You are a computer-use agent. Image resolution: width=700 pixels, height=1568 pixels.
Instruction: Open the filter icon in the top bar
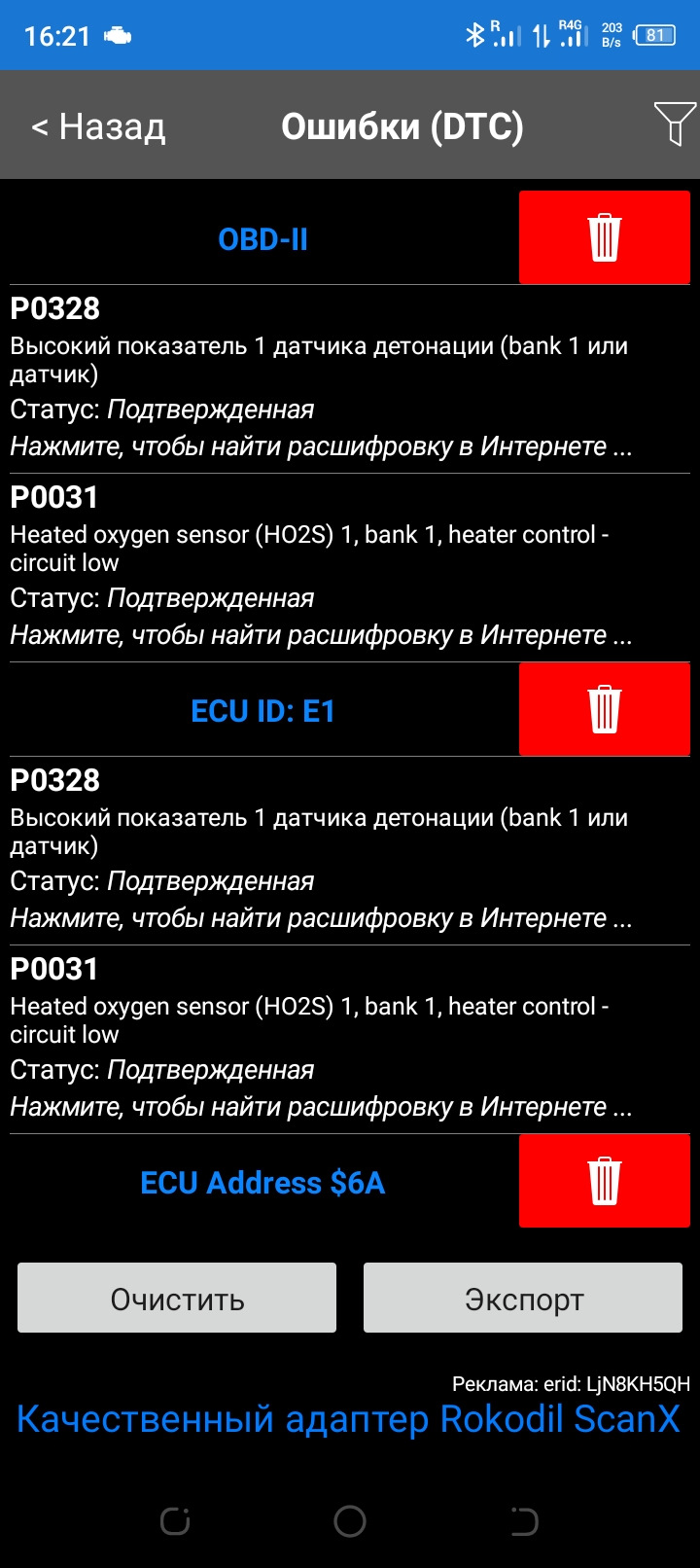coord(676,125)
